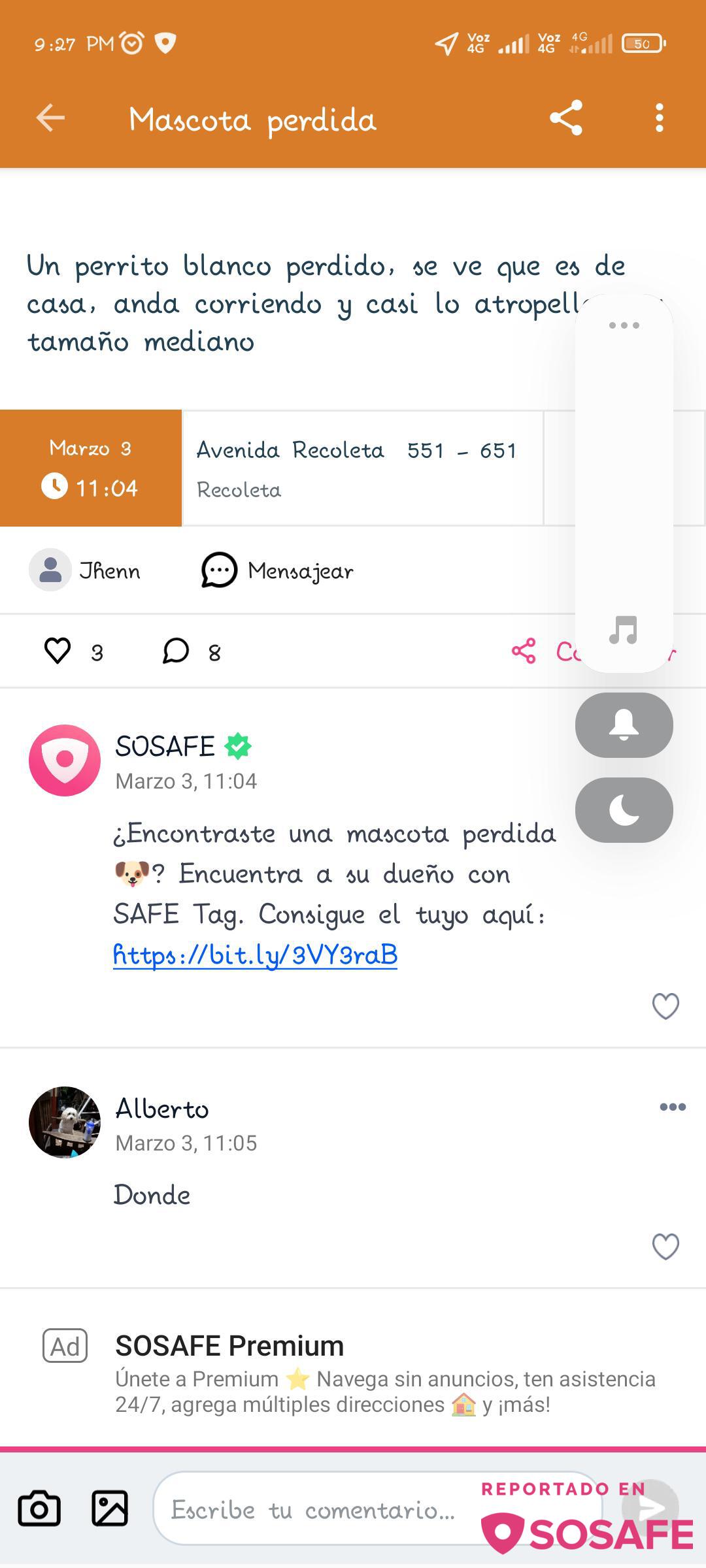This screenshot has width=706, height=1568.
Task: Tap the music note in volume panel
Action: [x=624, y=630]
